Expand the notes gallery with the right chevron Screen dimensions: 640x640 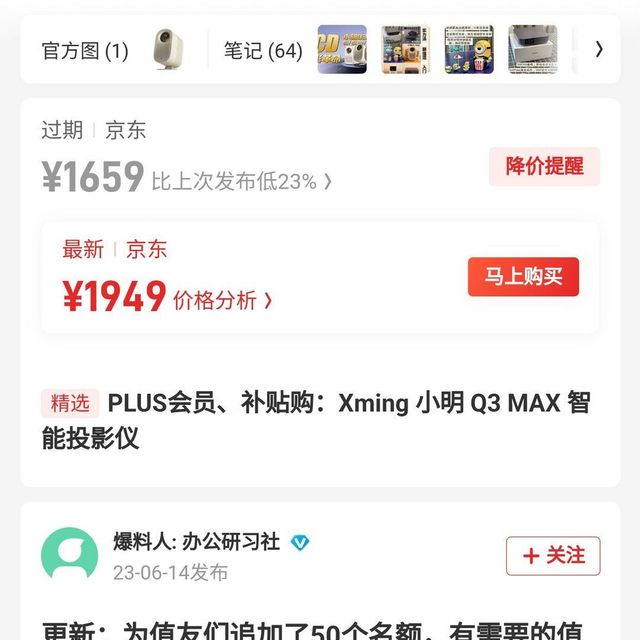click(599, 49)
